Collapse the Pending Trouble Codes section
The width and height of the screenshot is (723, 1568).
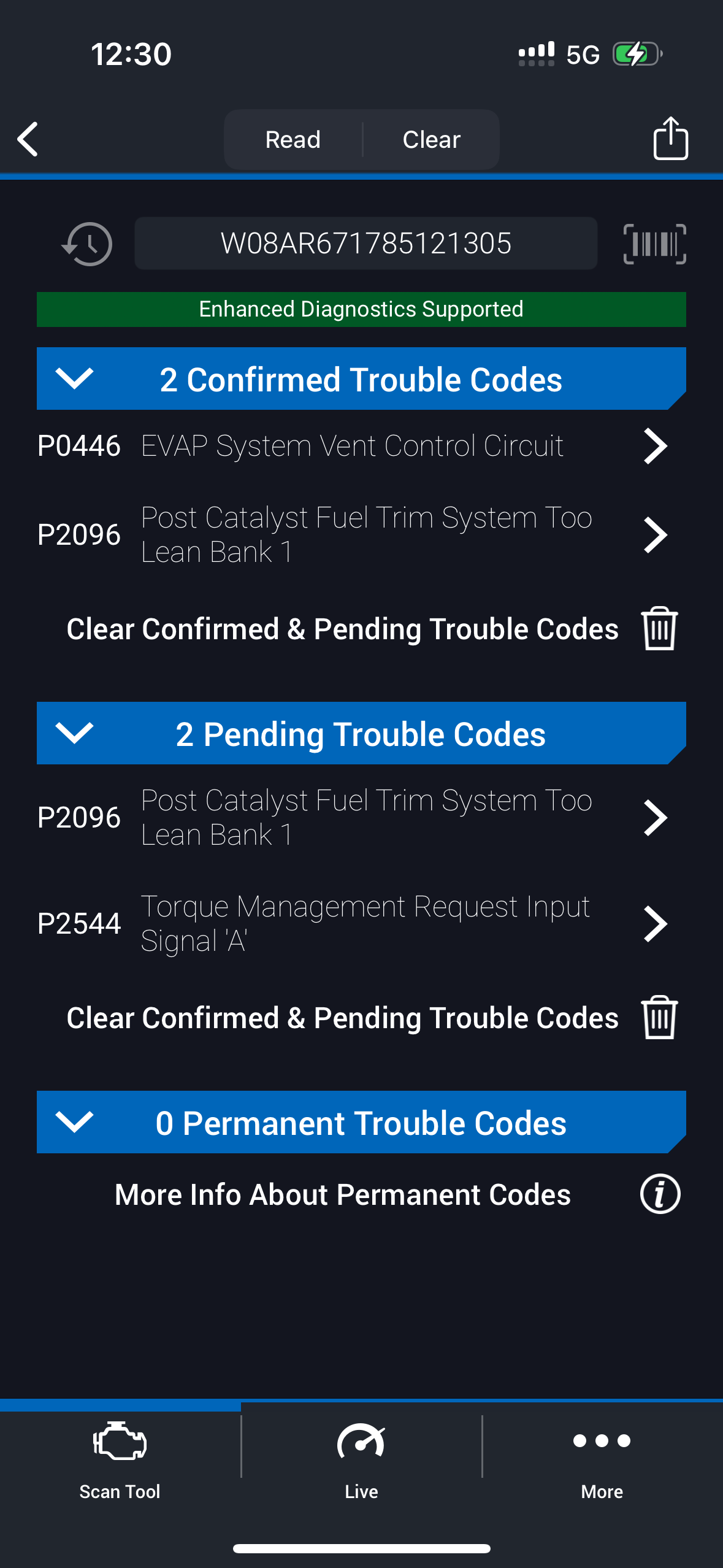pos(74,733)
